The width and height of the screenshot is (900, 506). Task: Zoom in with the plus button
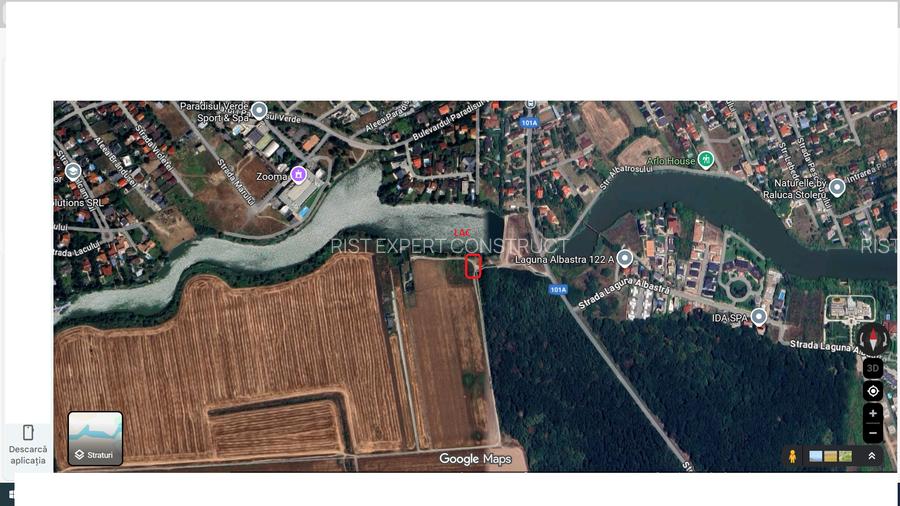click(x=873, y=414)
